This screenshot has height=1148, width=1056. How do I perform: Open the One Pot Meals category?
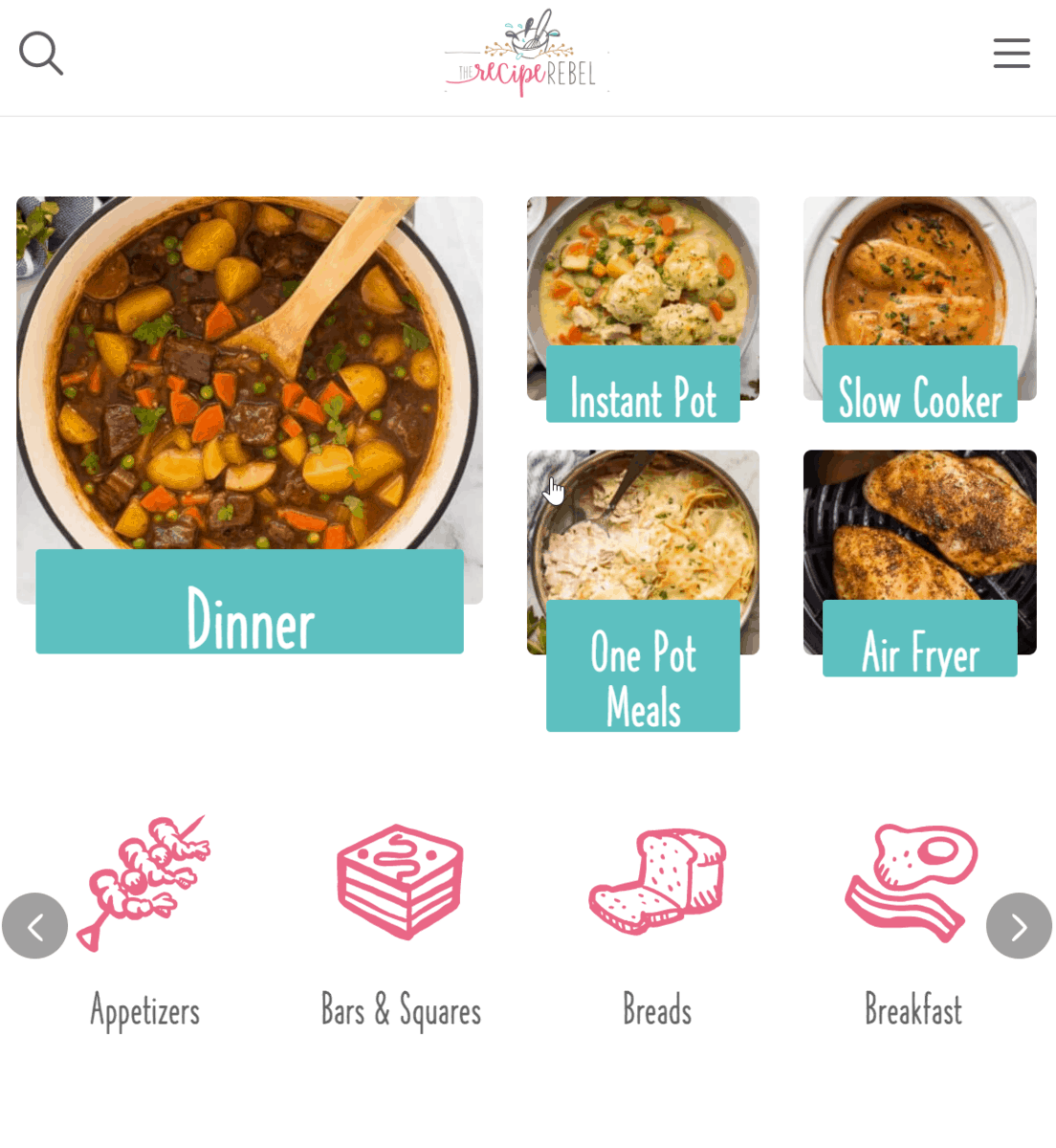click(x=642, y=681)
